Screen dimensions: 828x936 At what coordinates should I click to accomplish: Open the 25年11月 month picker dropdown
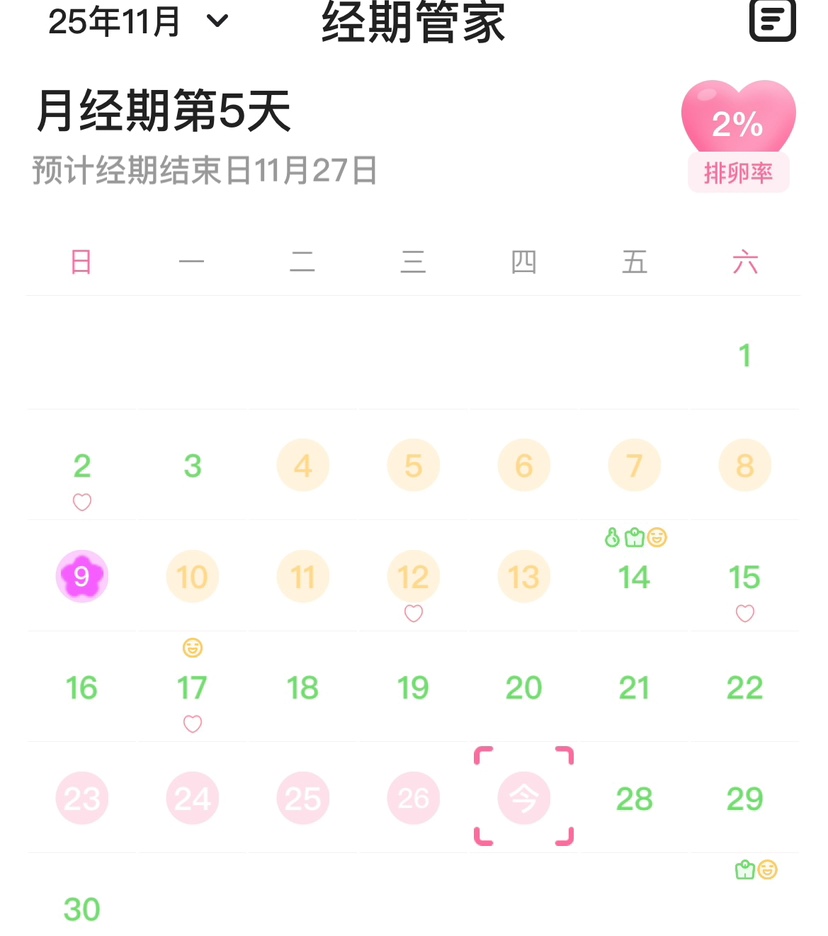pos(138,21)
